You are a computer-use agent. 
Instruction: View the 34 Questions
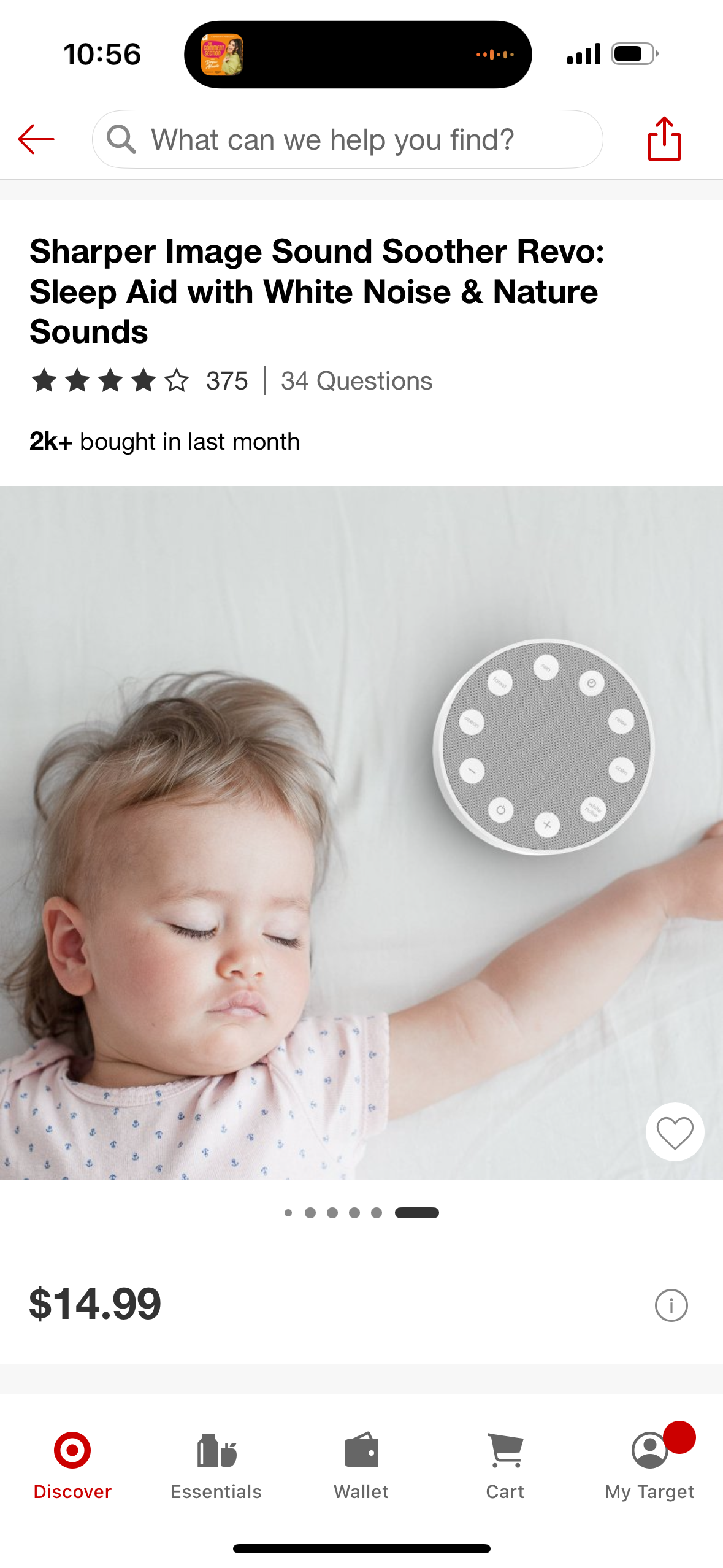click(x=356, y=381)
